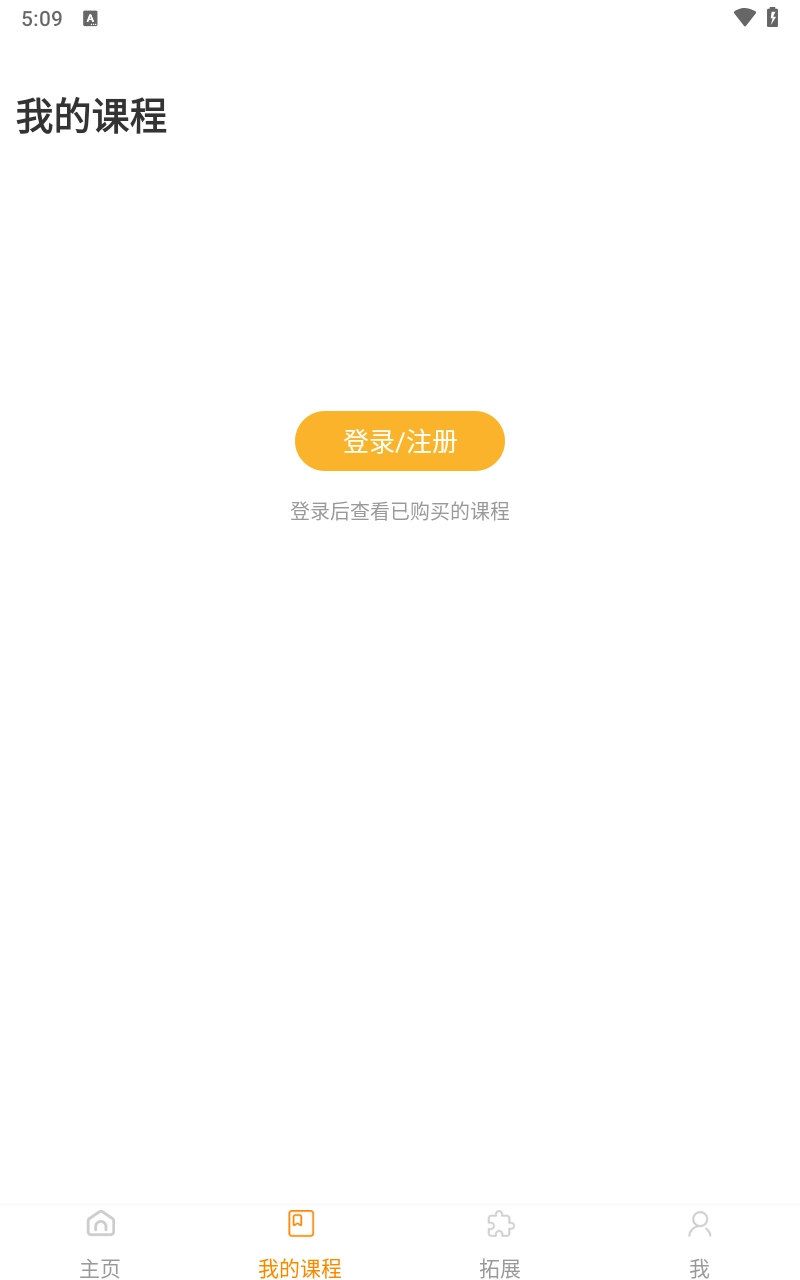Tap the 拓展 label text
The width and height of the screenshot is (800, 1280).
(500, 1268)
